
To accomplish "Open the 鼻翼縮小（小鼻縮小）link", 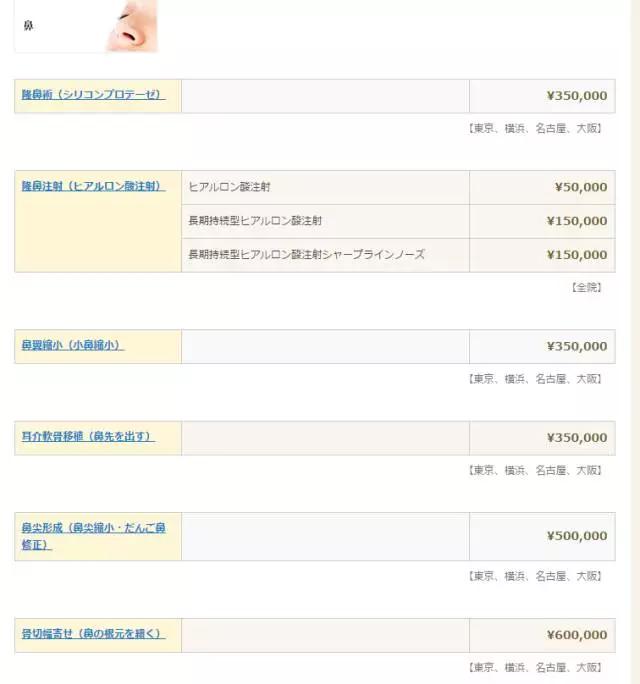I will [72, 346].
